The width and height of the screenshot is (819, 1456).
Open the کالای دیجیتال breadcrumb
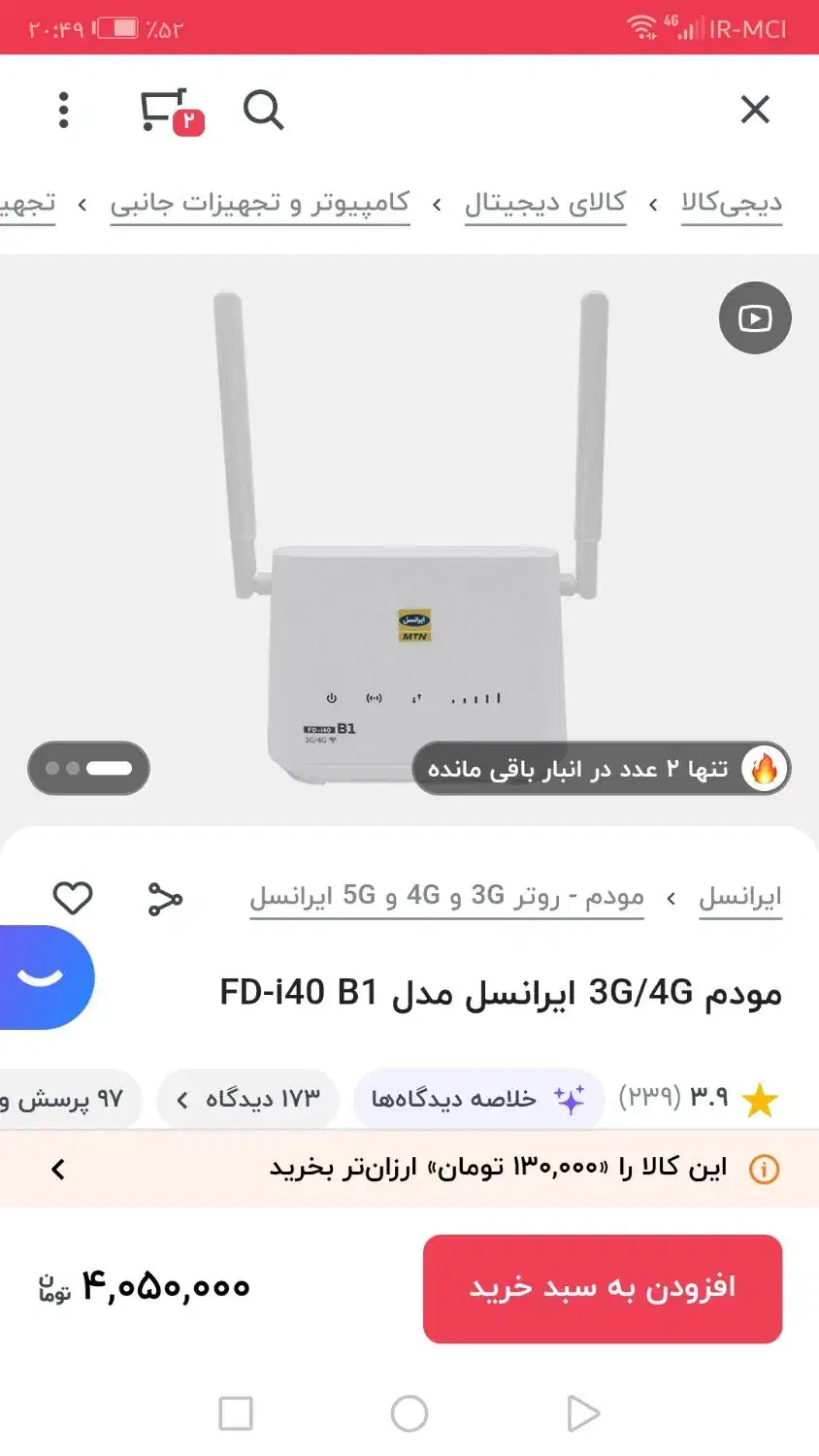545,202
